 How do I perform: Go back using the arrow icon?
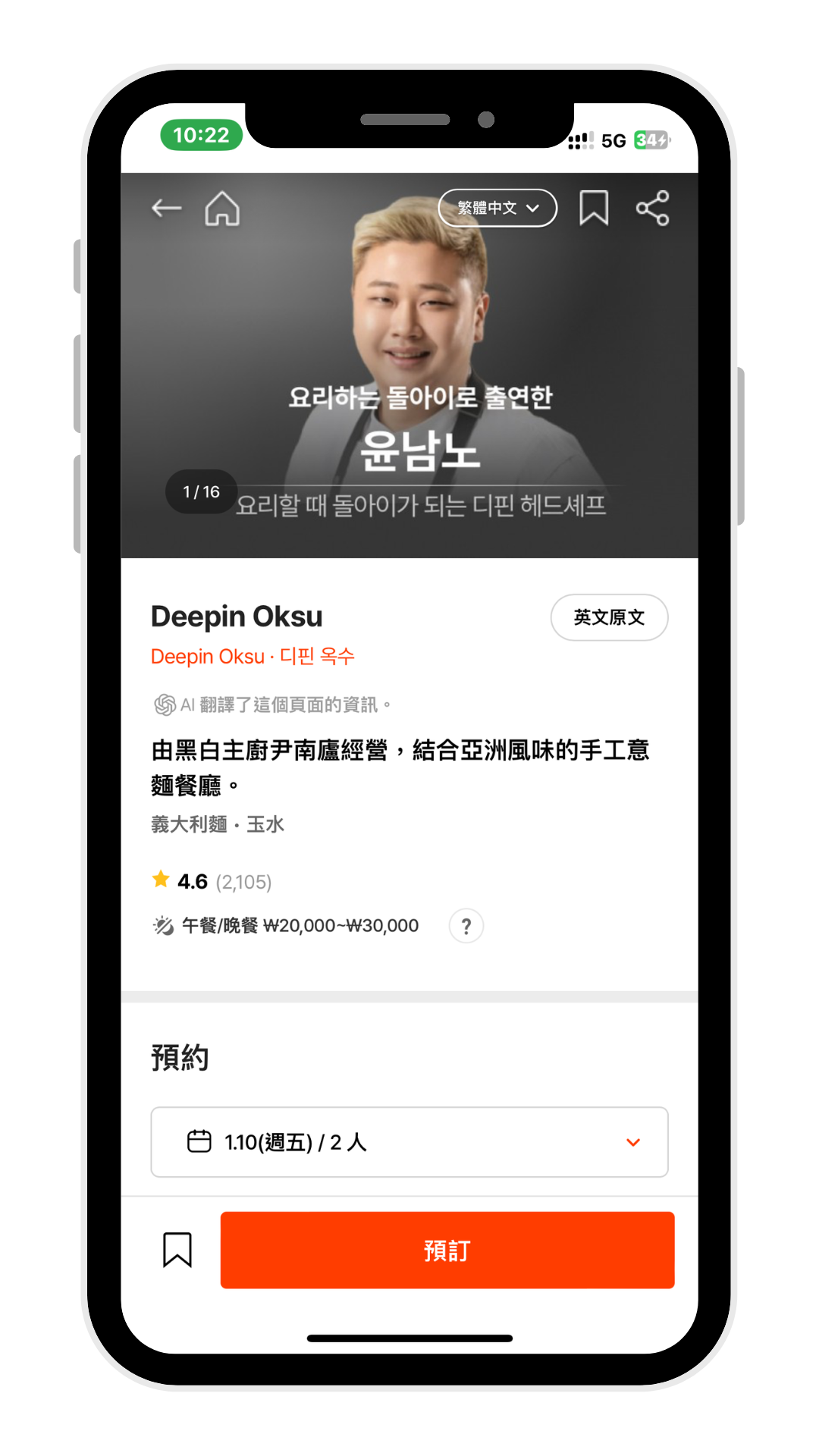166,208
